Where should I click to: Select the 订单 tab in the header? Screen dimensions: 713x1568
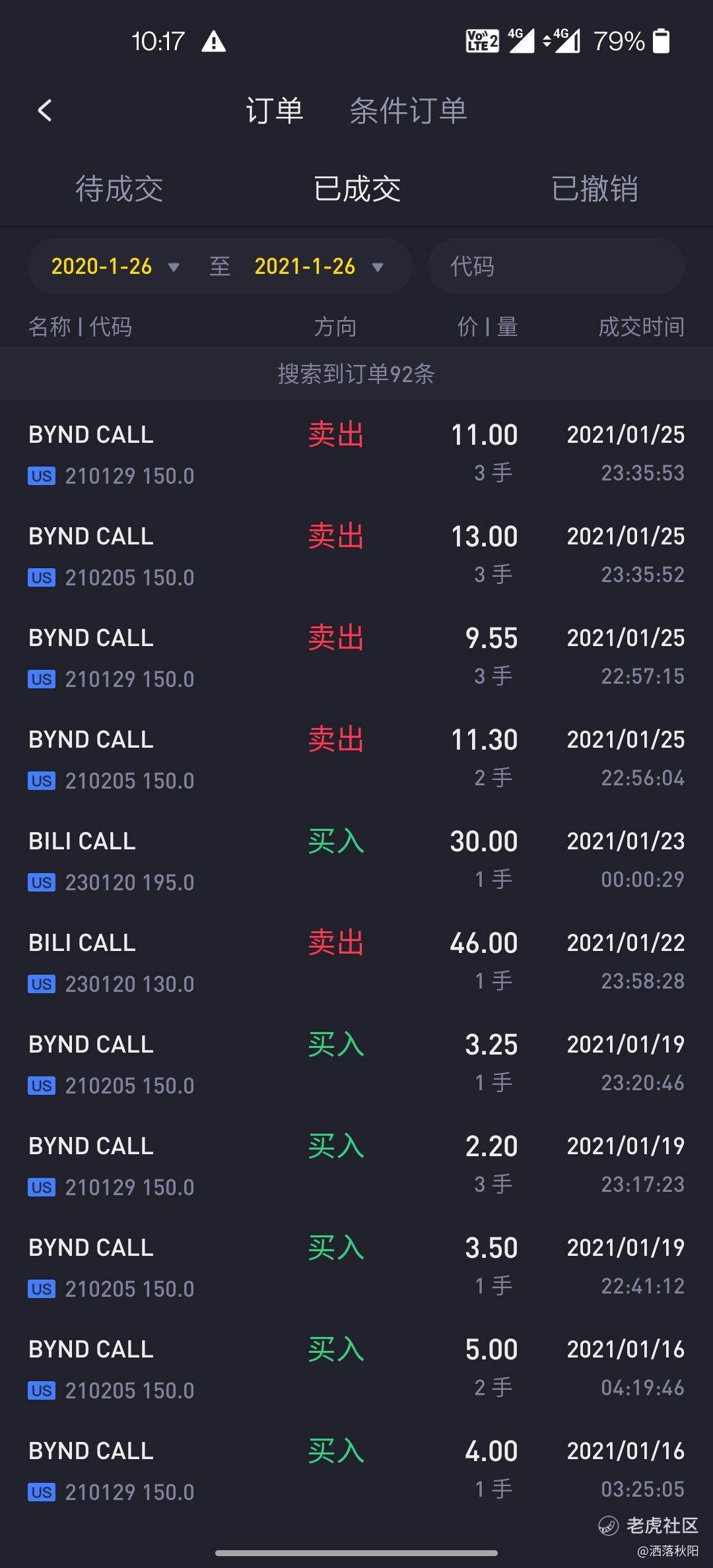275,110
